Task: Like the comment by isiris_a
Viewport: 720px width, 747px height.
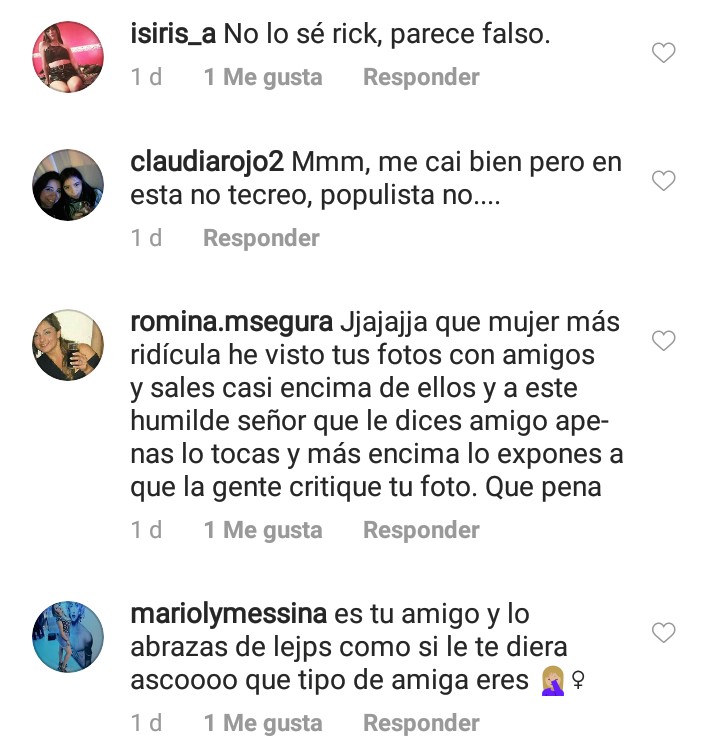Action: [x=664, y=53]
